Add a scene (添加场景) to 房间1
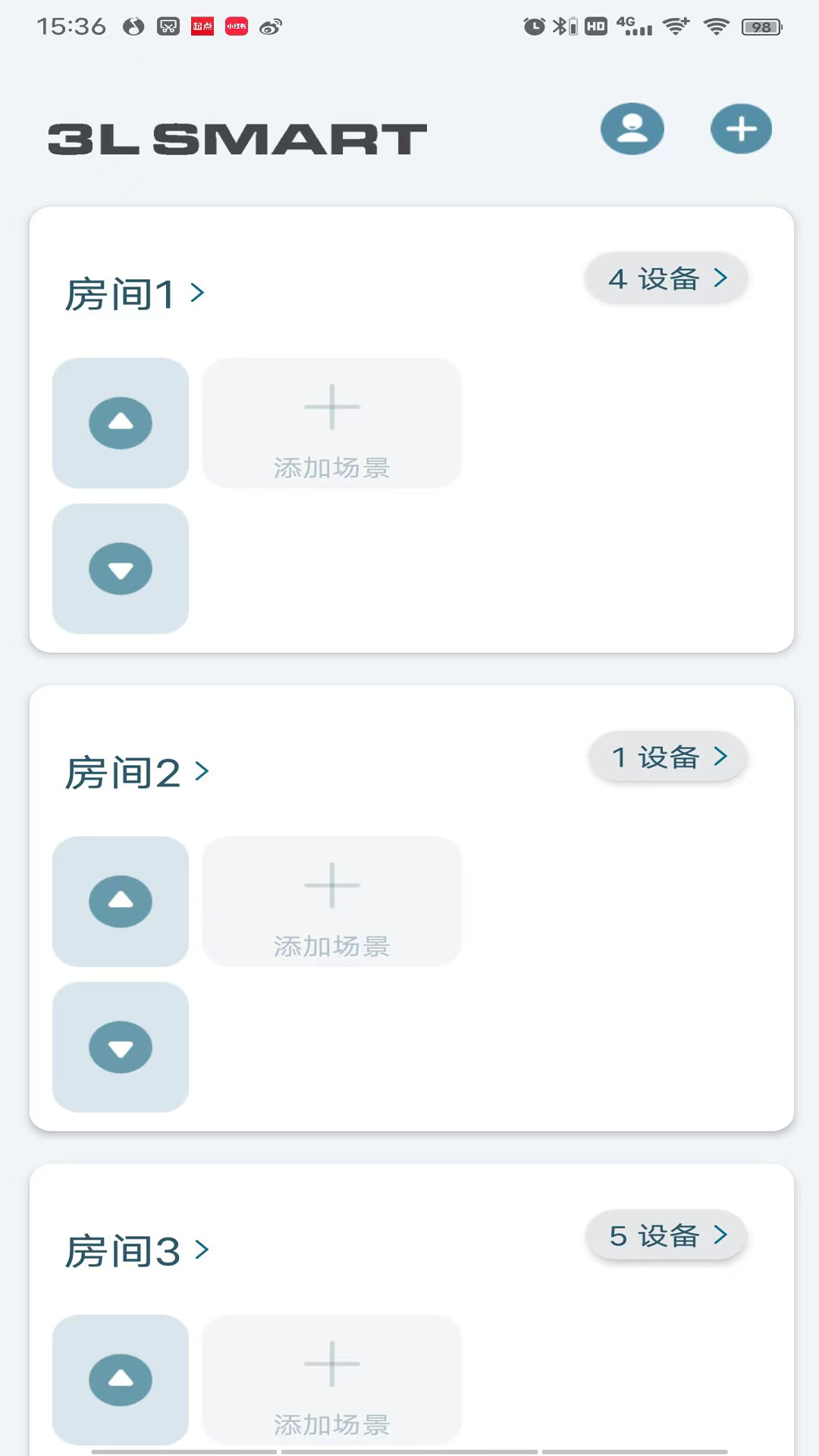The height and width of the screenshot is (1456, 819). [x=331, y=423]
